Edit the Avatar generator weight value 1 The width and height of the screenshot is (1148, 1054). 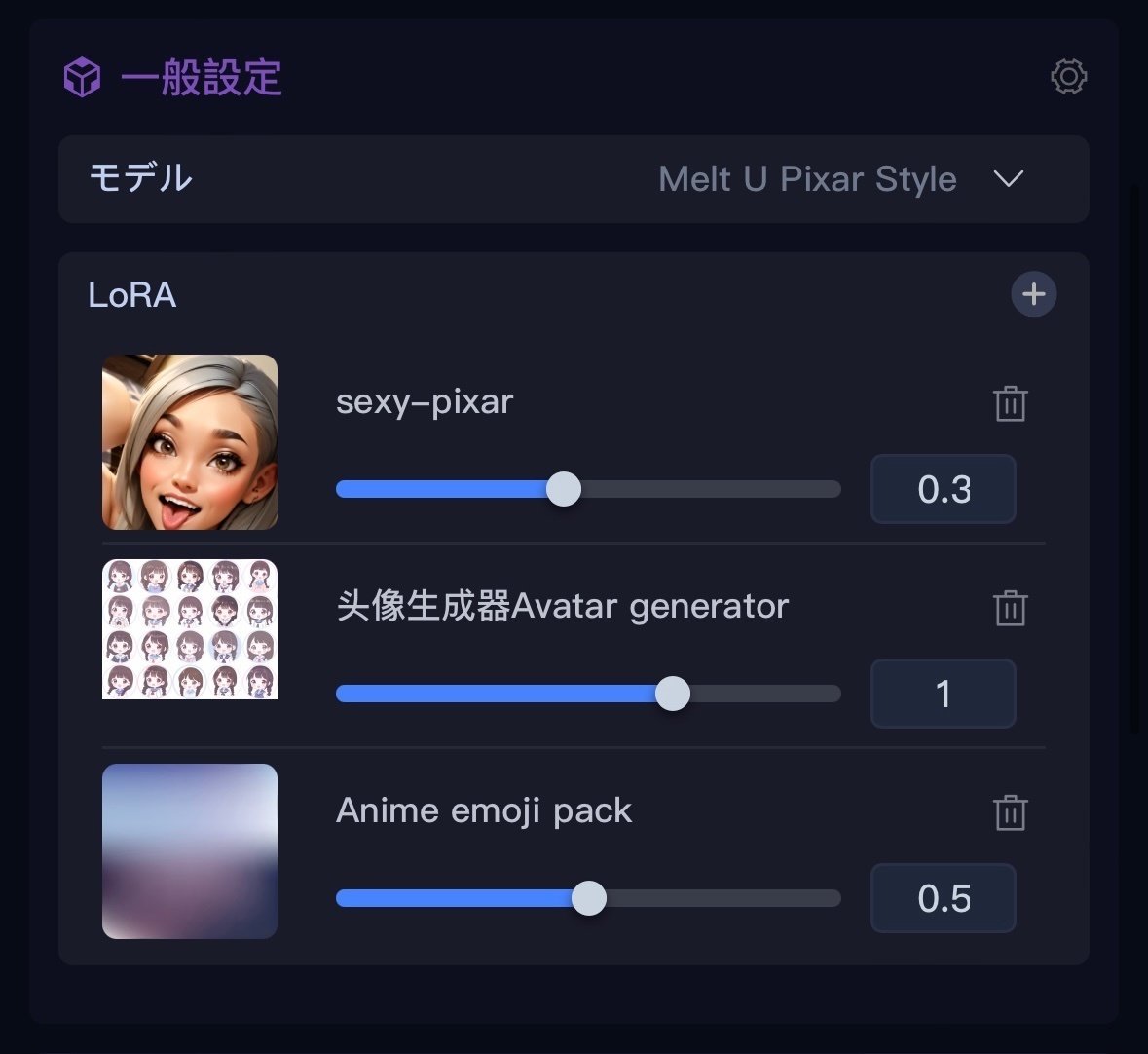point(943,694)
